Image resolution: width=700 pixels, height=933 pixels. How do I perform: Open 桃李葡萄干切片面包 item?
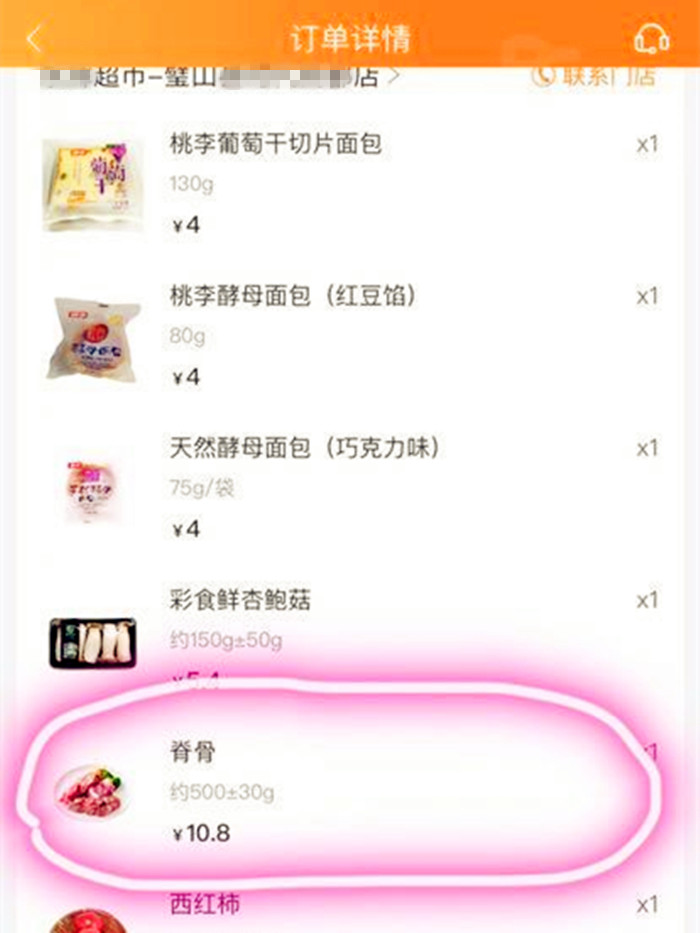pos(276,145)
